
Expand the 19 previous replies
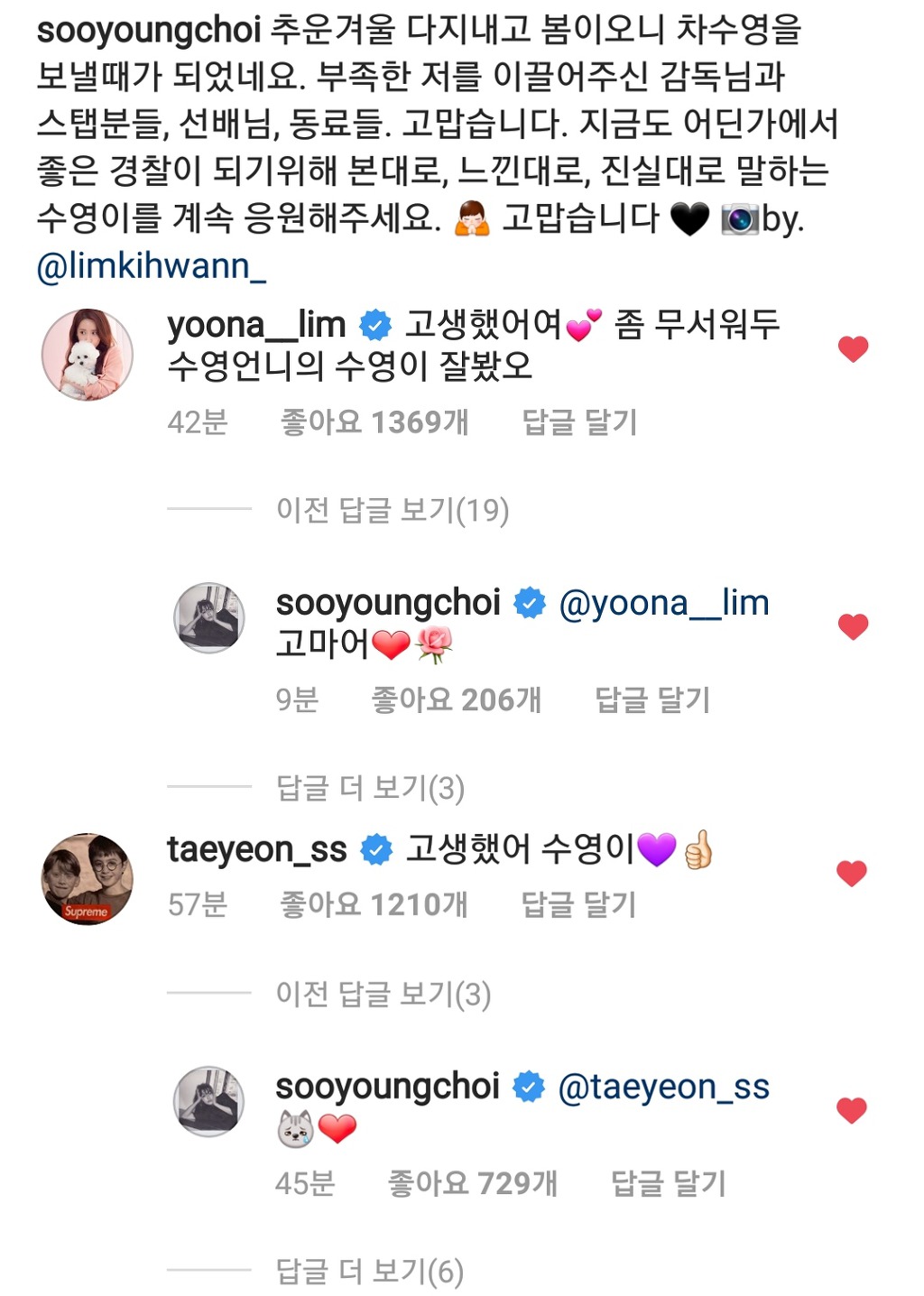392,510
